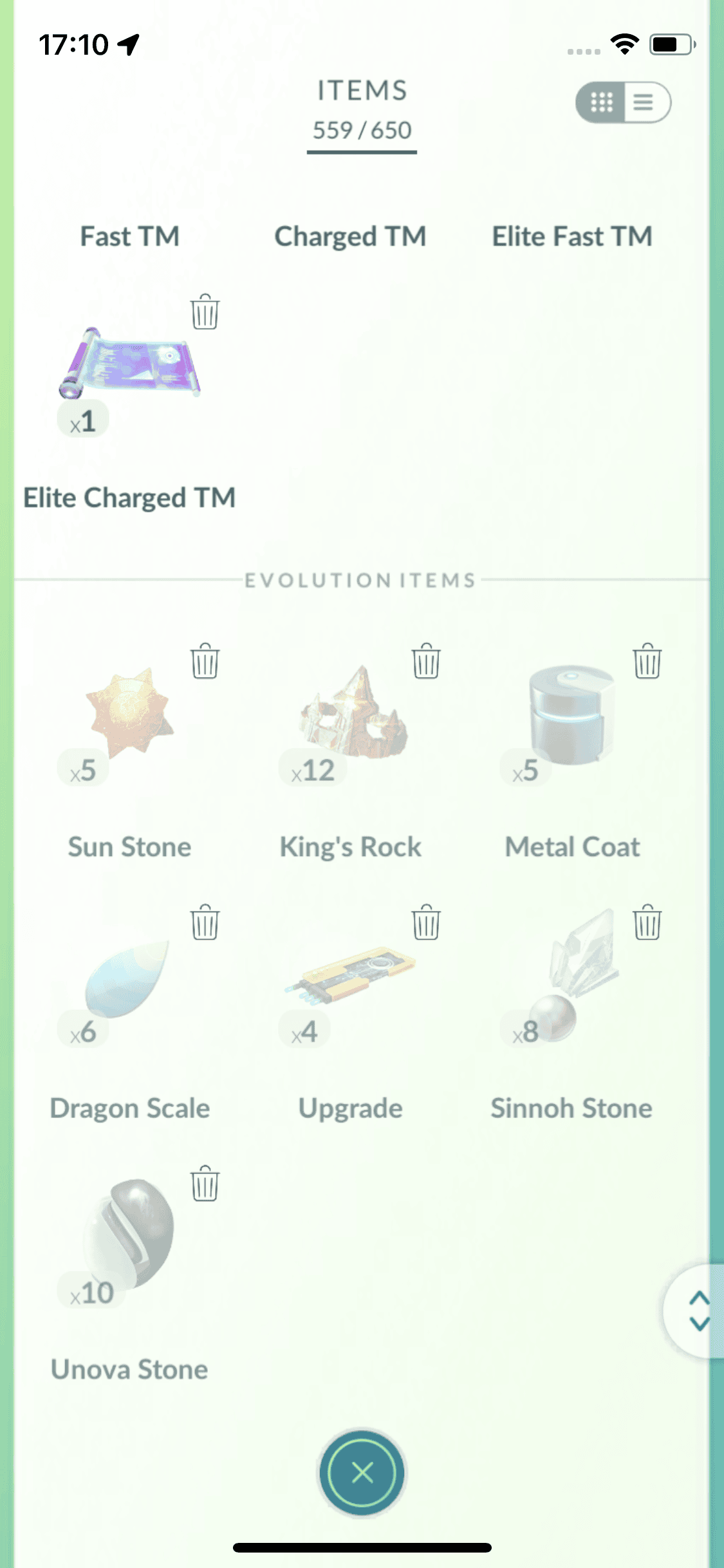Switch to grid view layout

pos(602,102)
